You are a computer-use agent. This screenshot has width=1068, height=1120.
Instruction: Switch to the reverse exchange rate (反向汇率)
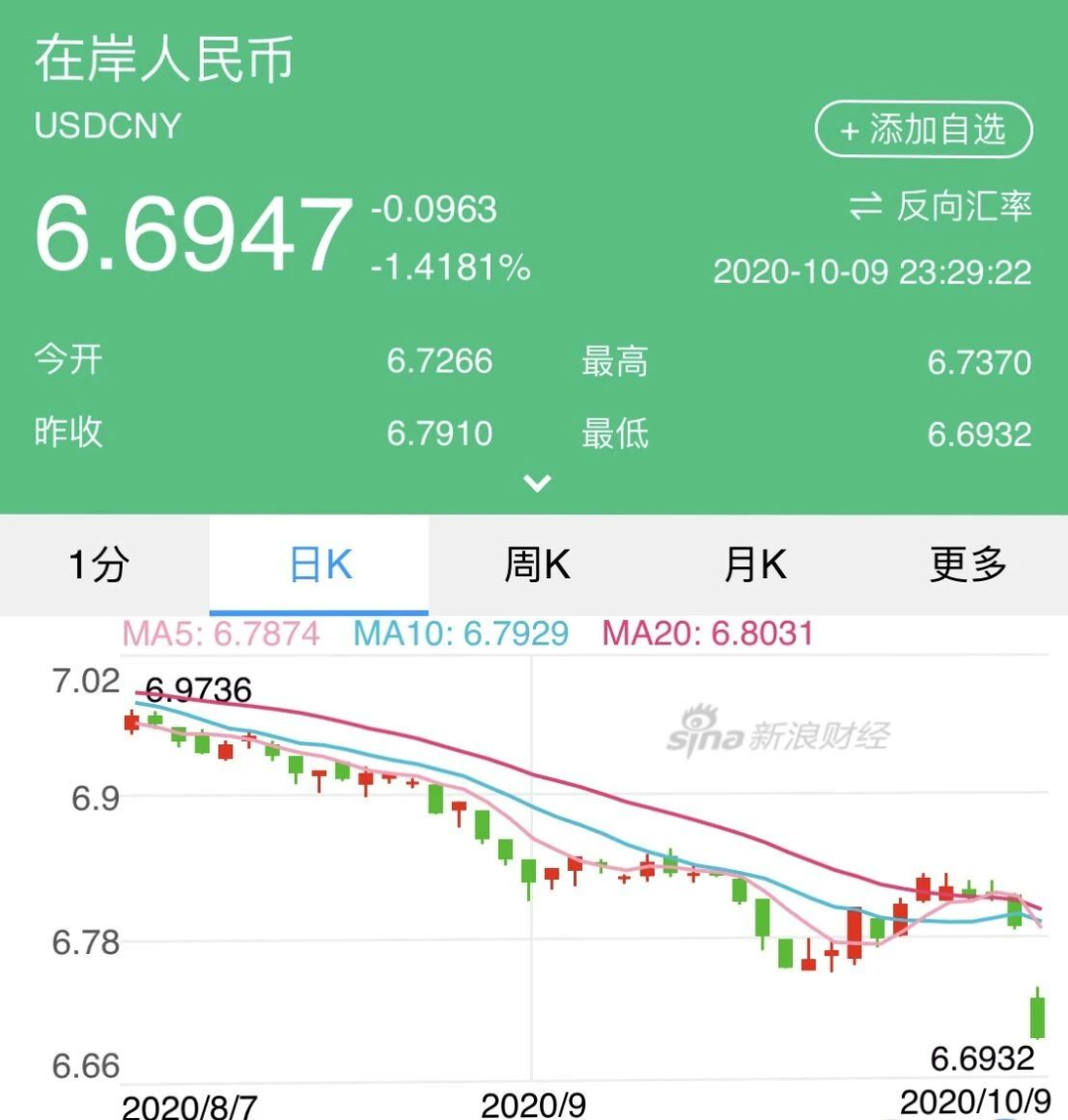click(940, 207)
